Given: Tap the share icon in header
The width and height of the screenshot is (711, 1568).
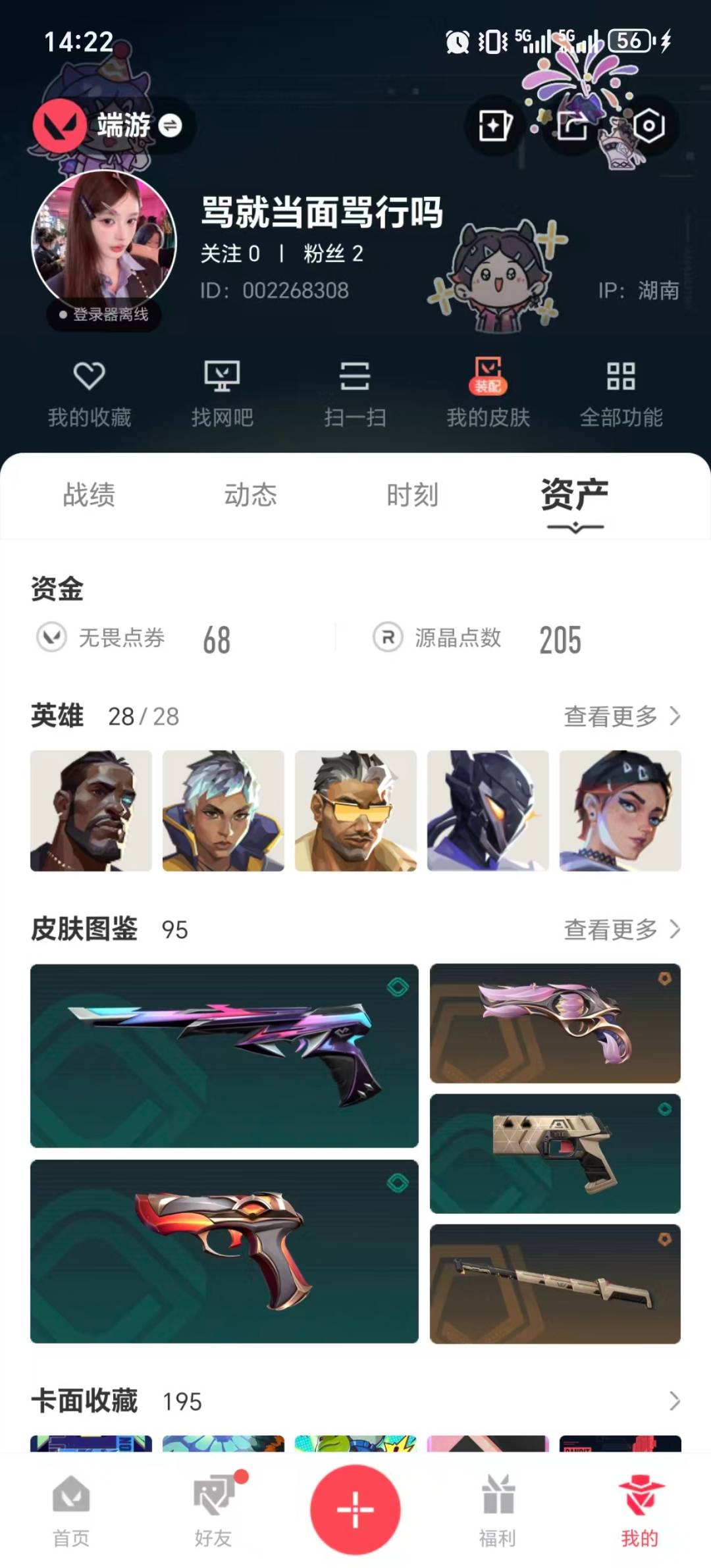Looking at the screenshot, I should [571, 125].
